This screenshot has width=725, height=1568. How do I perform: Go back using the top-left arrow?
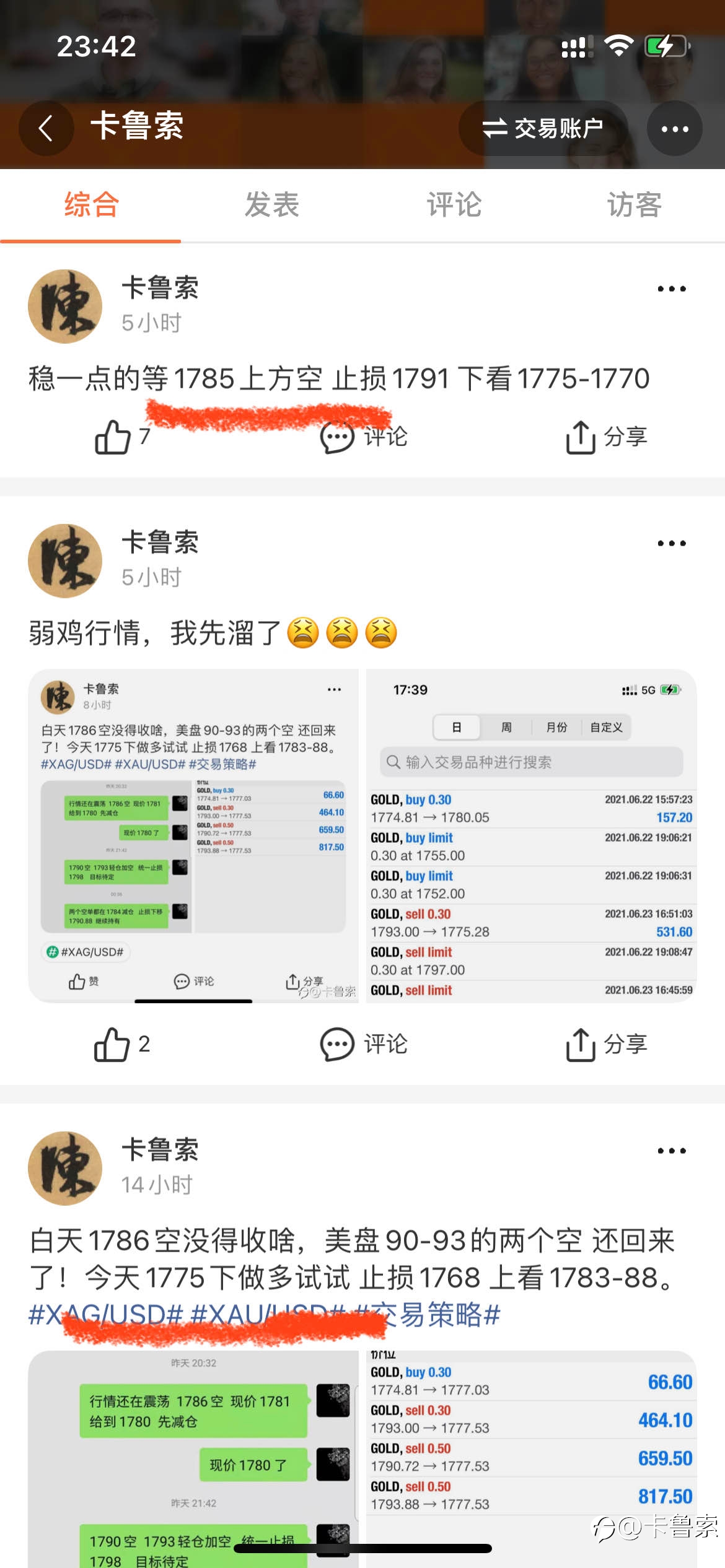[46, 128]
